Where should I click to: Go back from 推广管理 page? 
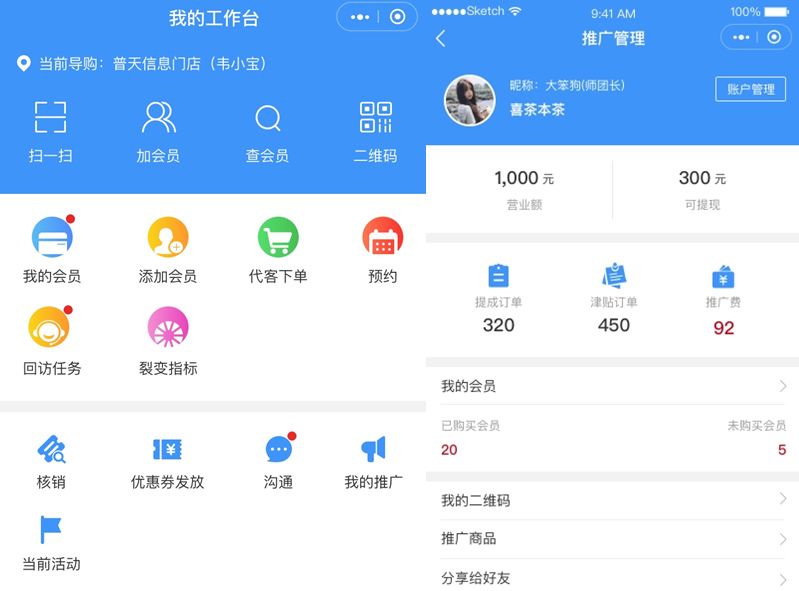pos(441,38)
